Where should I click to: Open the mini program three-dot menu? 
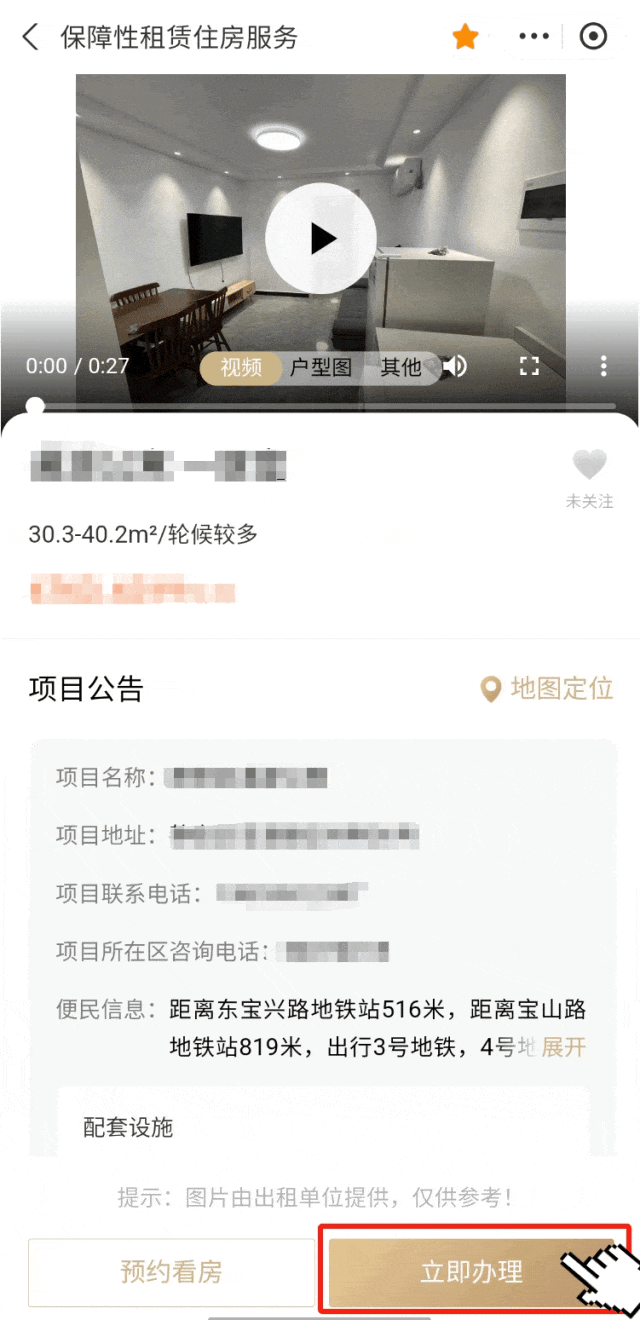[534, 37]
